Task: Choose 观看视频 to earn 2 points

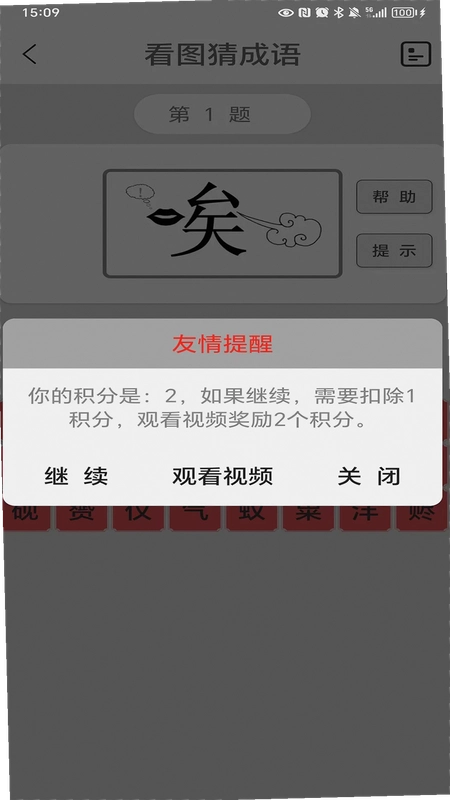Action: [222, 476]
